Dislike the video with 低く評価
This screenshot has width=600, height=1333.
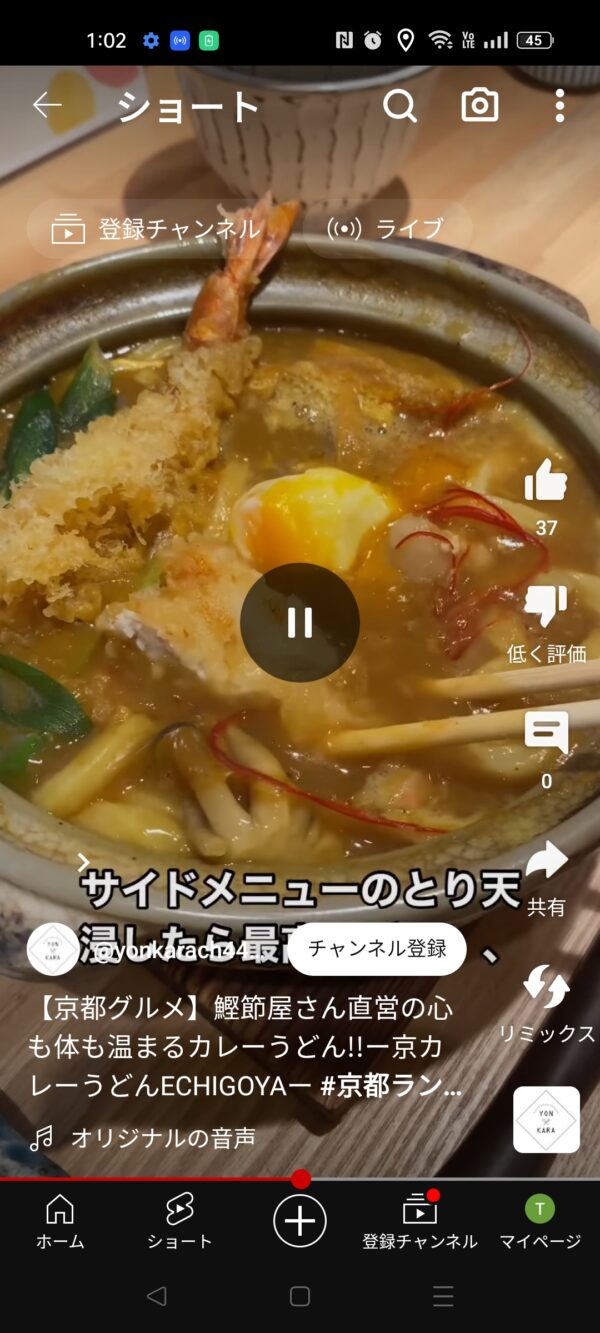546,607
